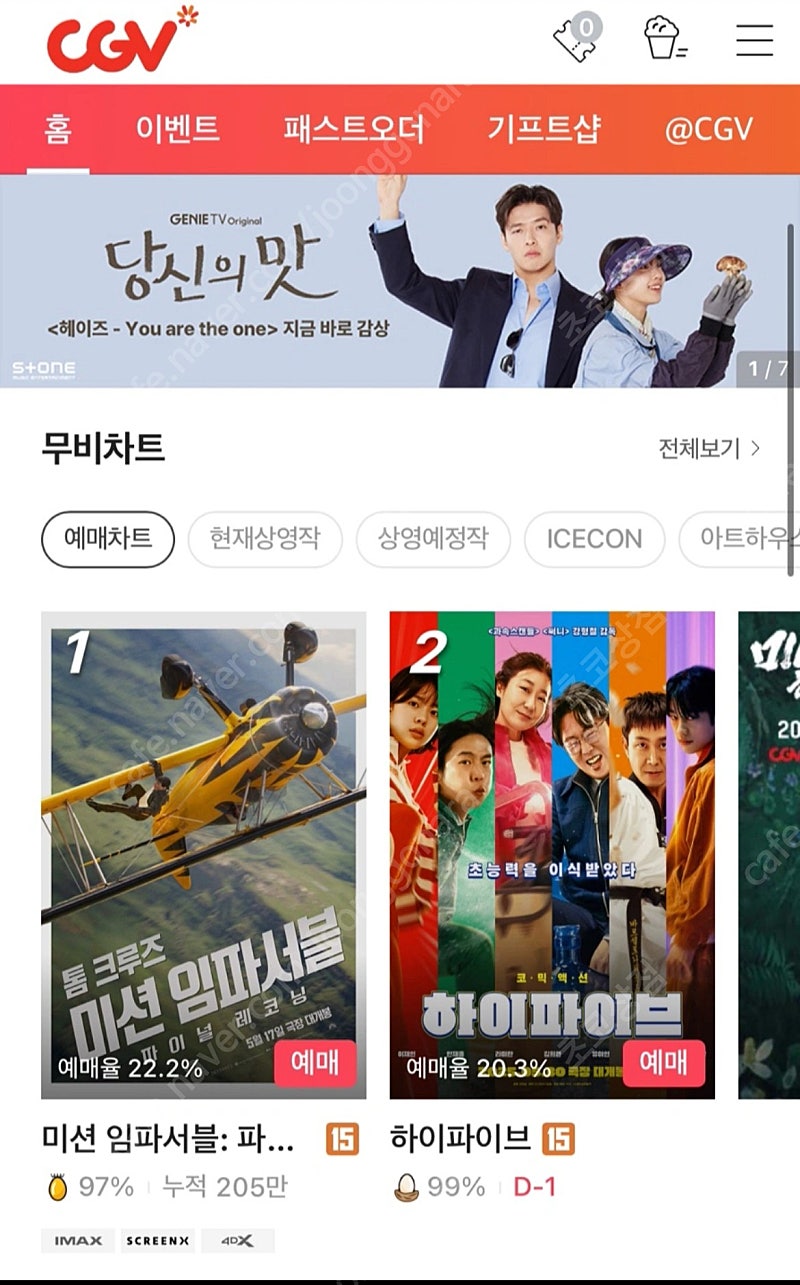Select the 현재상영작 chip
800x1285 pixels.
tap(265, 539)
